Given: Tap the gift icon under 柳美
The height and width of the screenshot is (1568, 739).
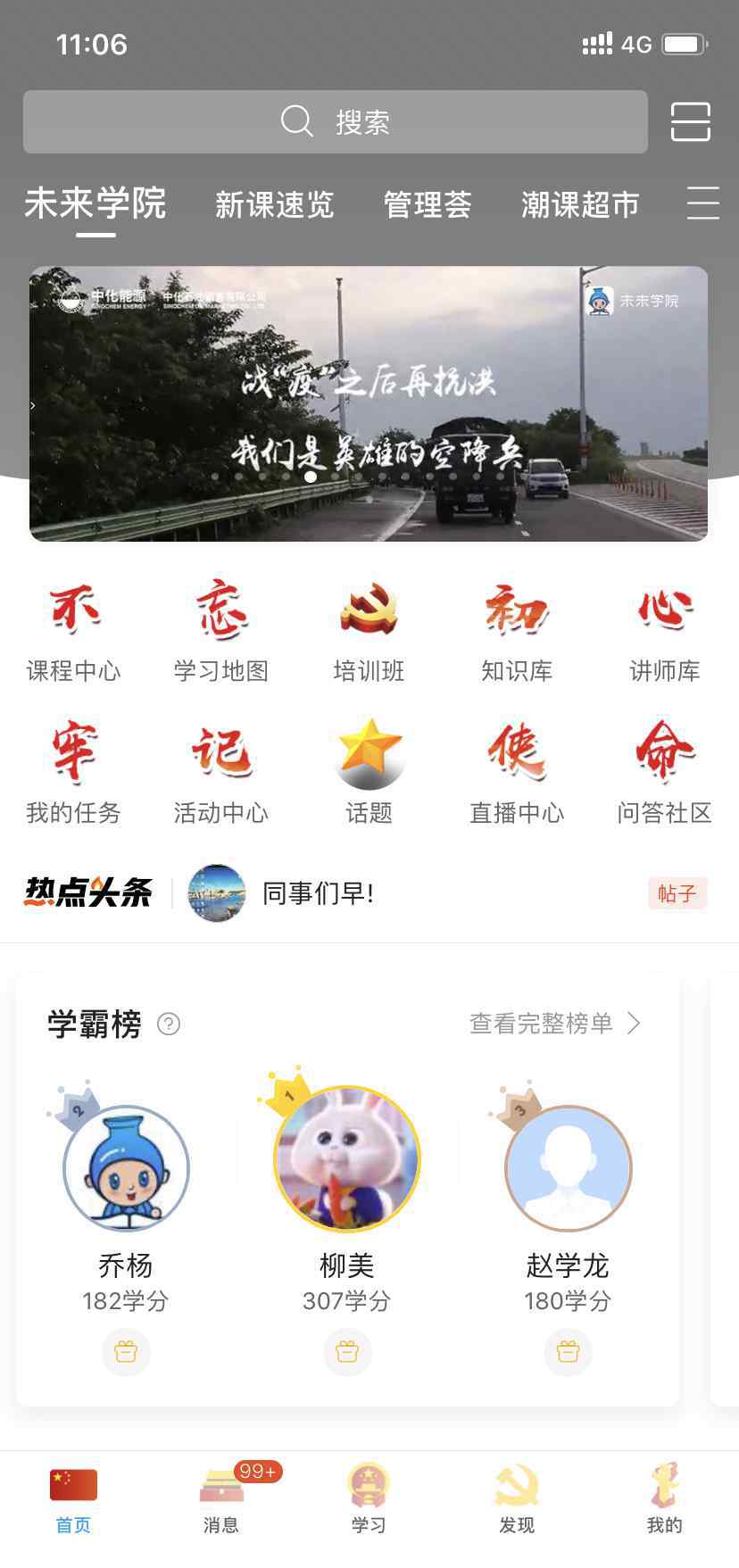Looking at the screenshot, I should (x=346, y=1352).
